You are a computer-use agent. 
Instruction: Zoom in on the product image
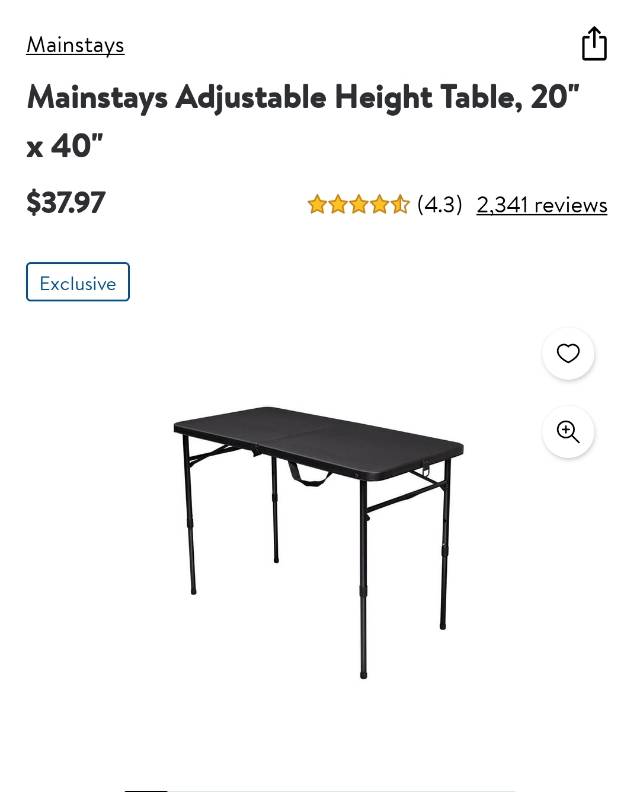click(x=568, y=432)
